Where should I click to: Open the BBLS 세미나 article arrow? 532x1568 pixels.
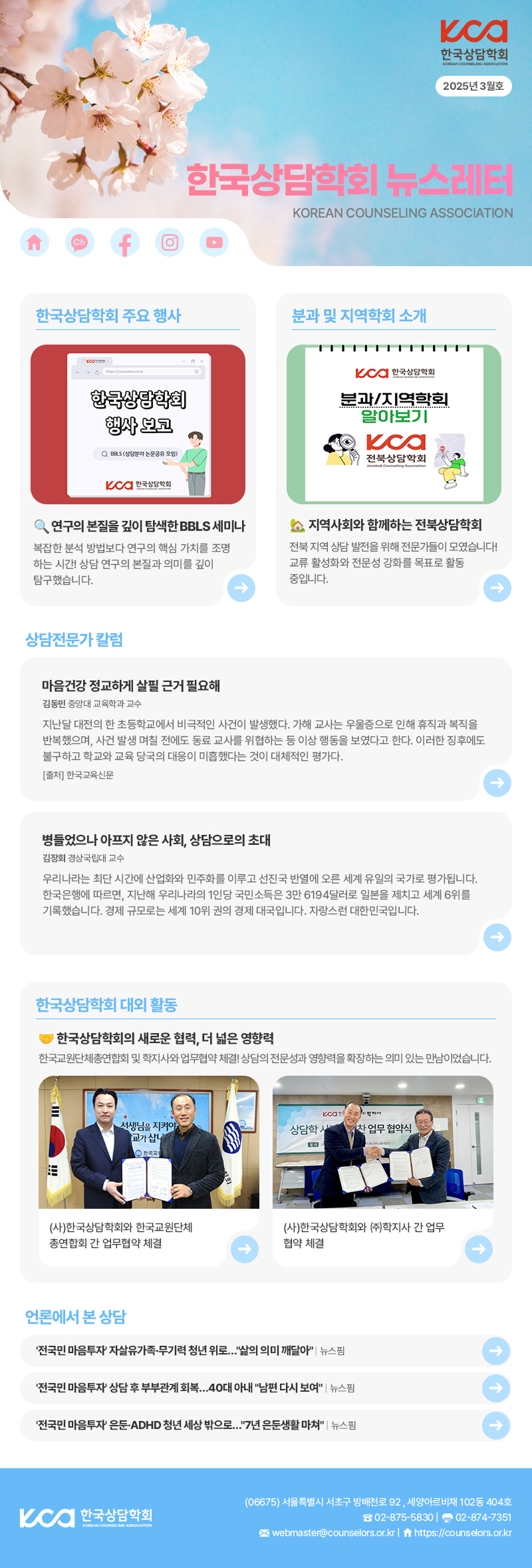click(241, 587)
